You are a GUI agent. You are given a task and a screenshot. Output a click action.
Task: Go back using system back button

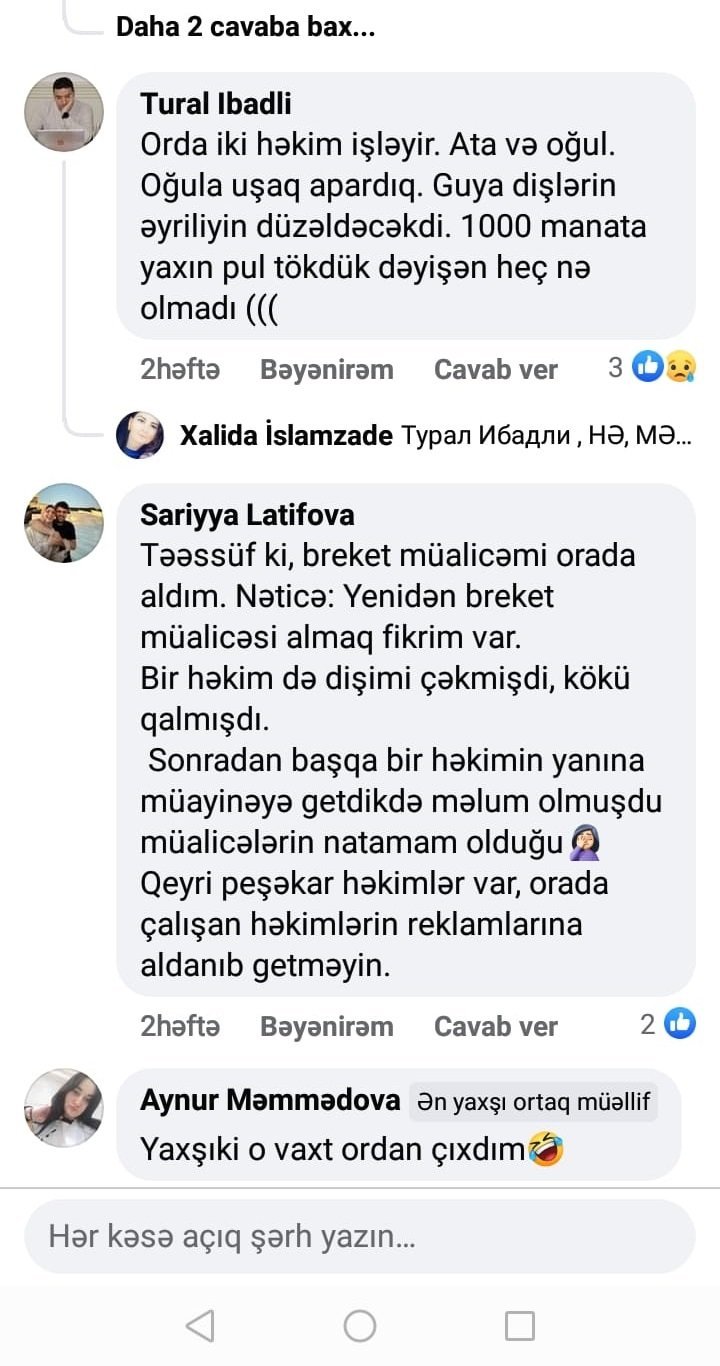(x=200, y=1326)
